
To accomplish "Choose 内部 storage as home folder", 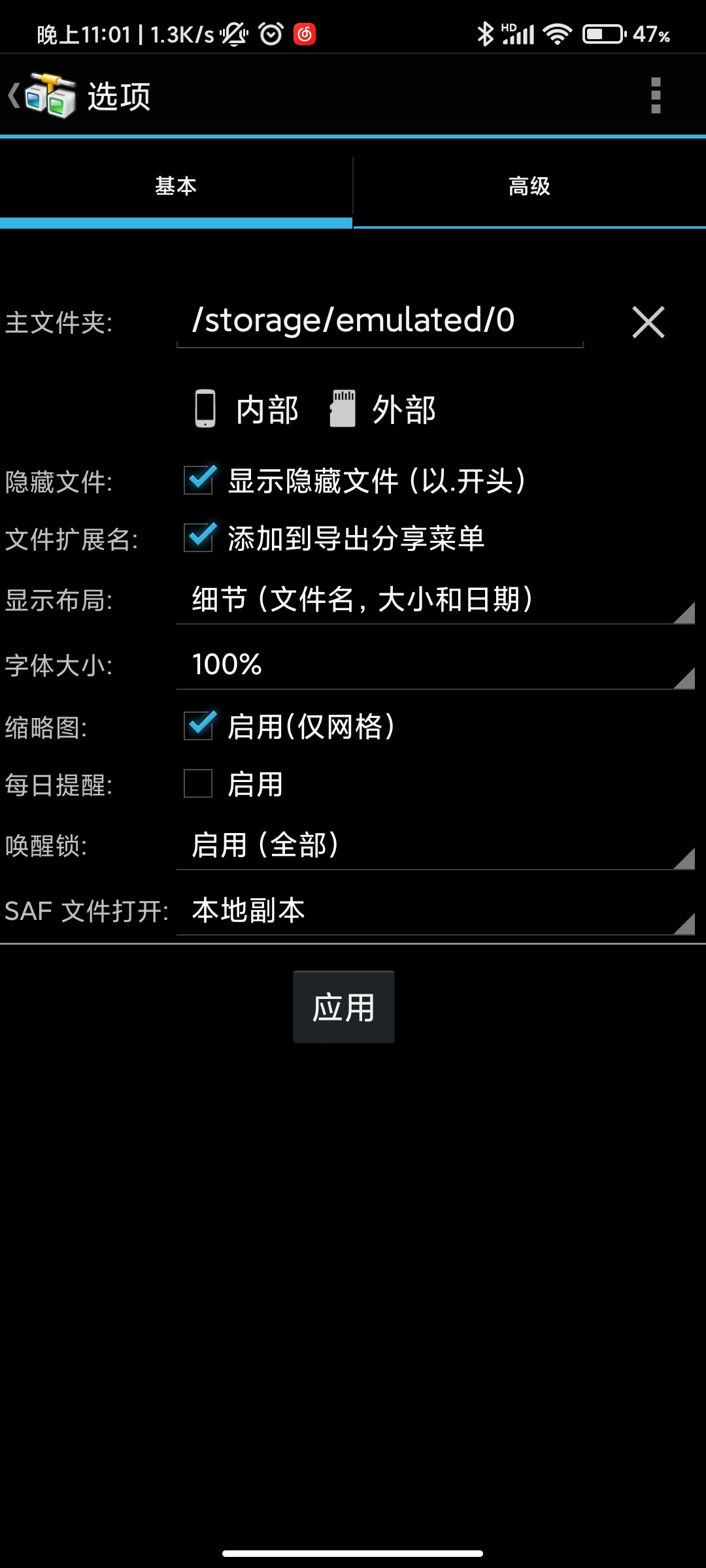I will point(247,410).
